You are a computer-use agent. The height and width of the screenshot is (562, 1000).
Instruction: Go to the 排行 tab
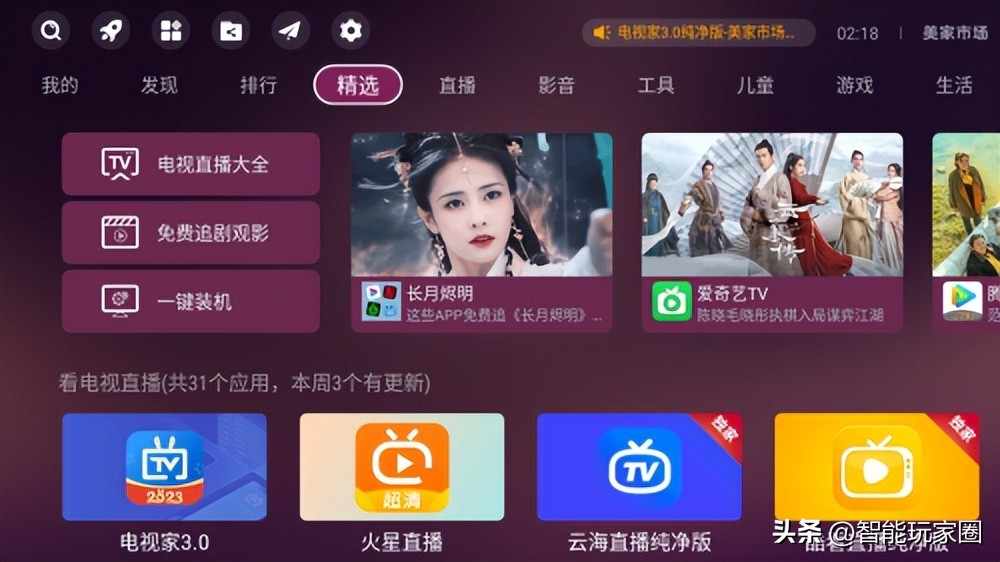point(258,86)
